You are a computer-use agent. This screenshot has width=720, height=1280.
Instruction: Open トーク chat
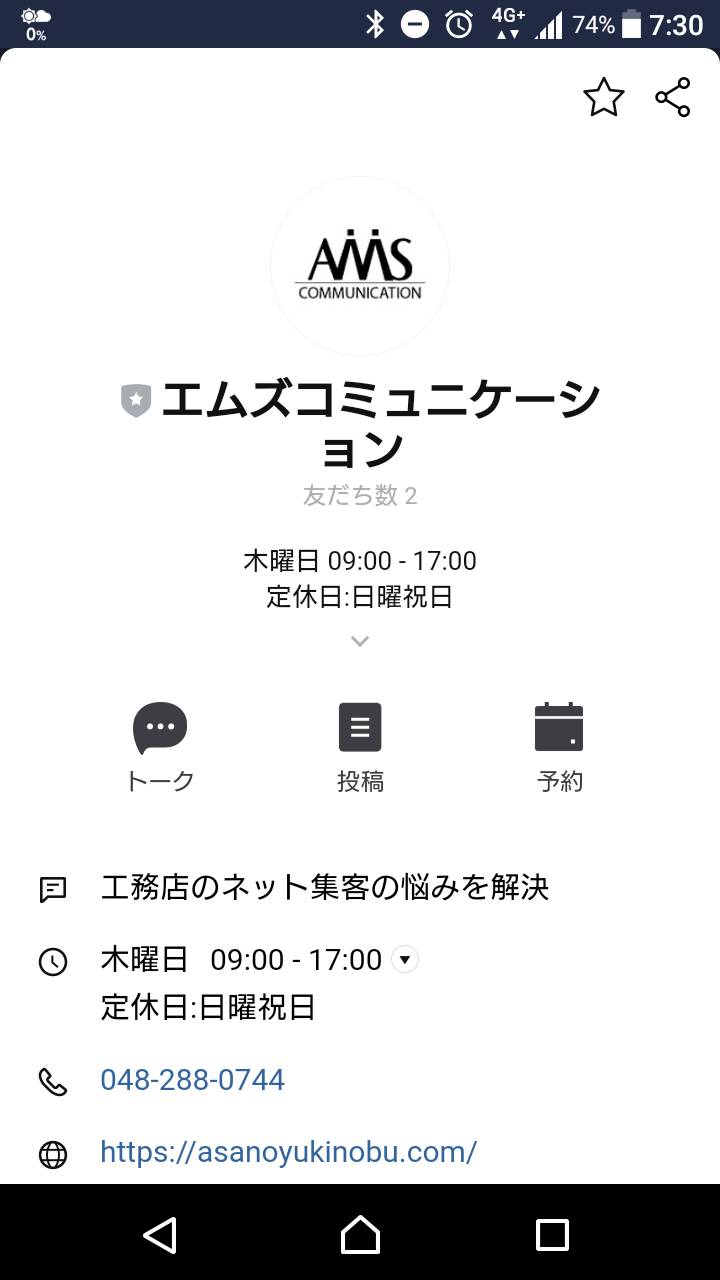pyautogui.click(x=160, y=747)
